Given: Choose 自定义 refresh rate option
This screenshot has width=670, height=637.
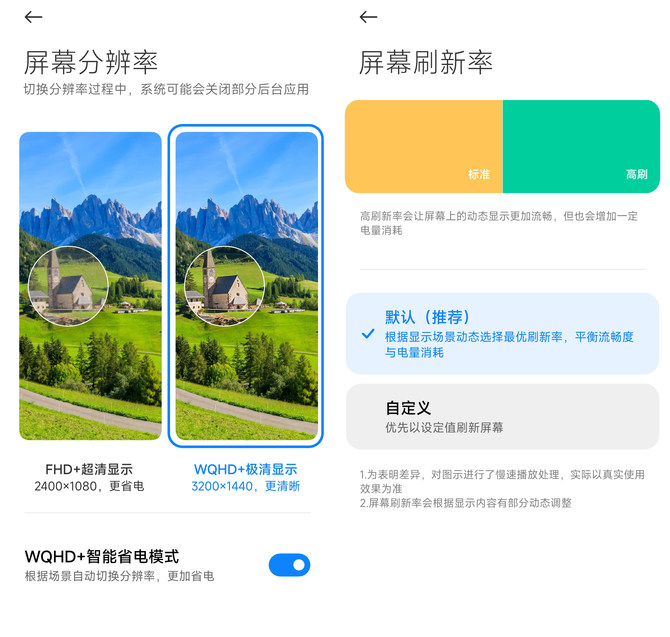Looking at the screenshot, I should [x=502, y=417].
